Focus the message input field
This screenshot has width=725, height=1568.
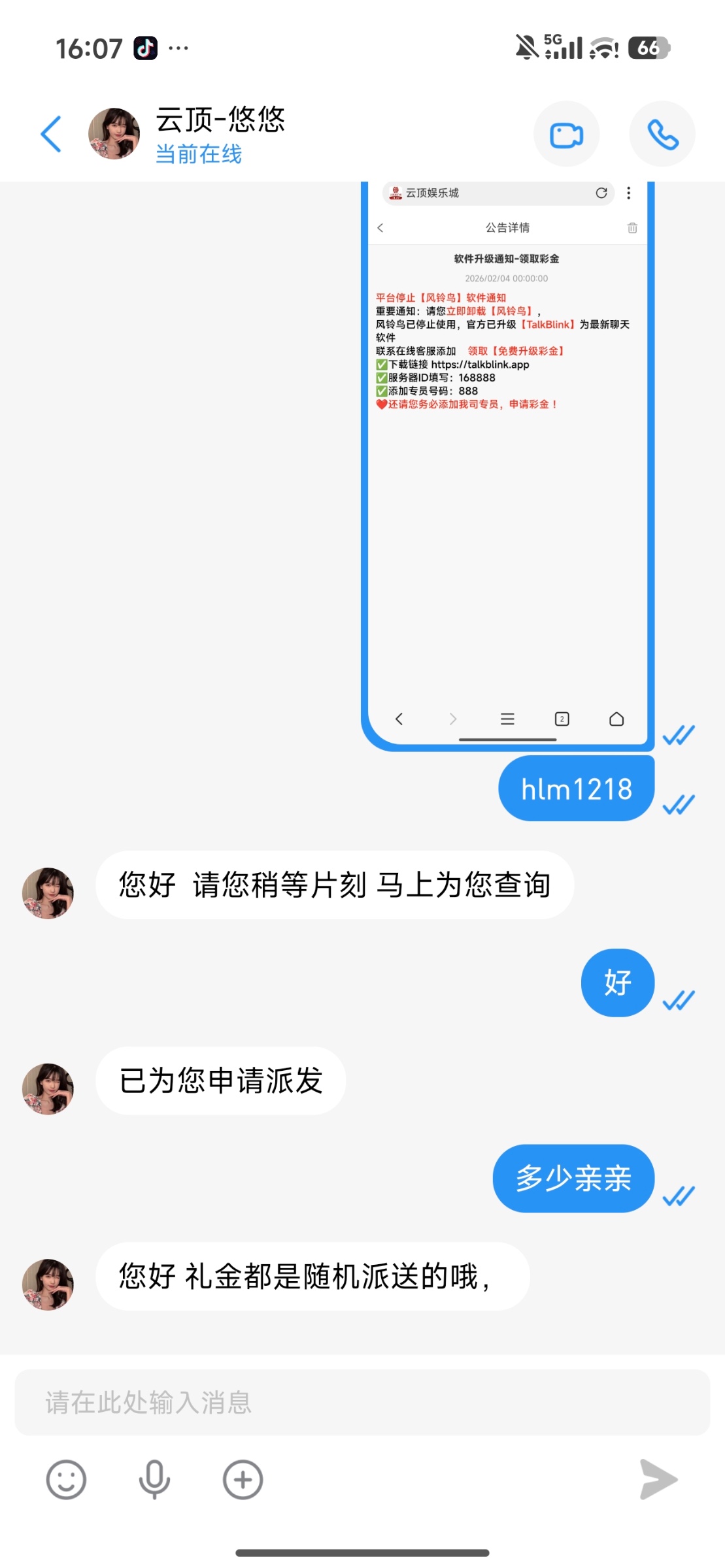362,1403
